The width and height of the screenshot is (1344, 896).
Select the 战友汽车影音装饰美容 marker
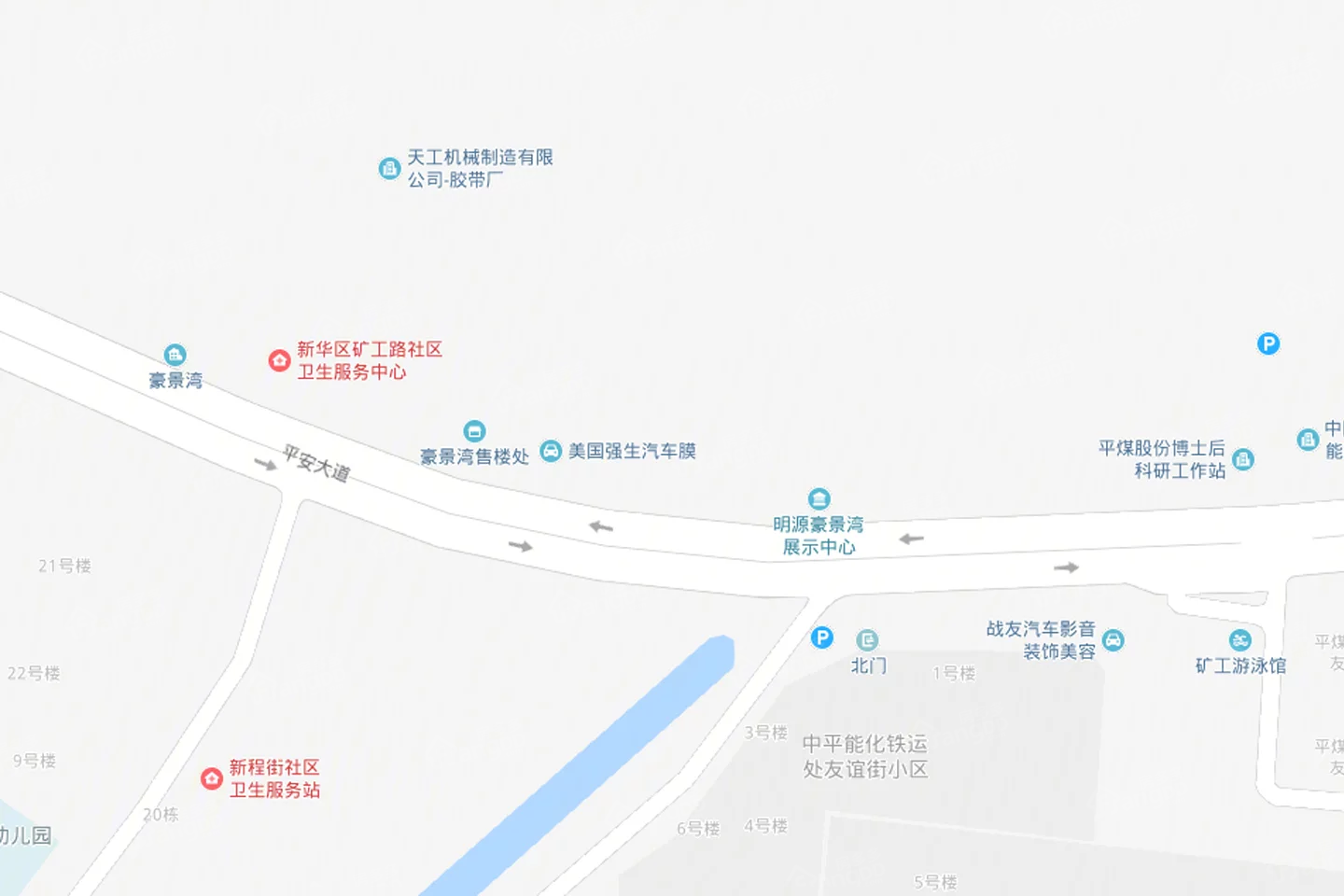[1113, 640]
